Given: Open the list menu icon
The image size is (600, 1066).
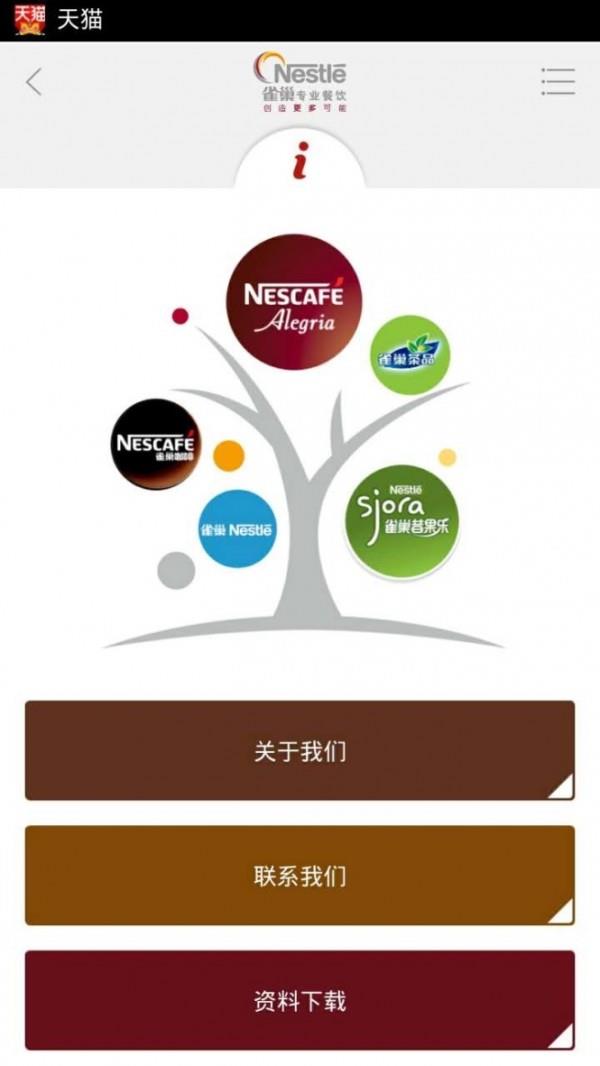Looking at the screenshot, I should (x=557, y=82).
